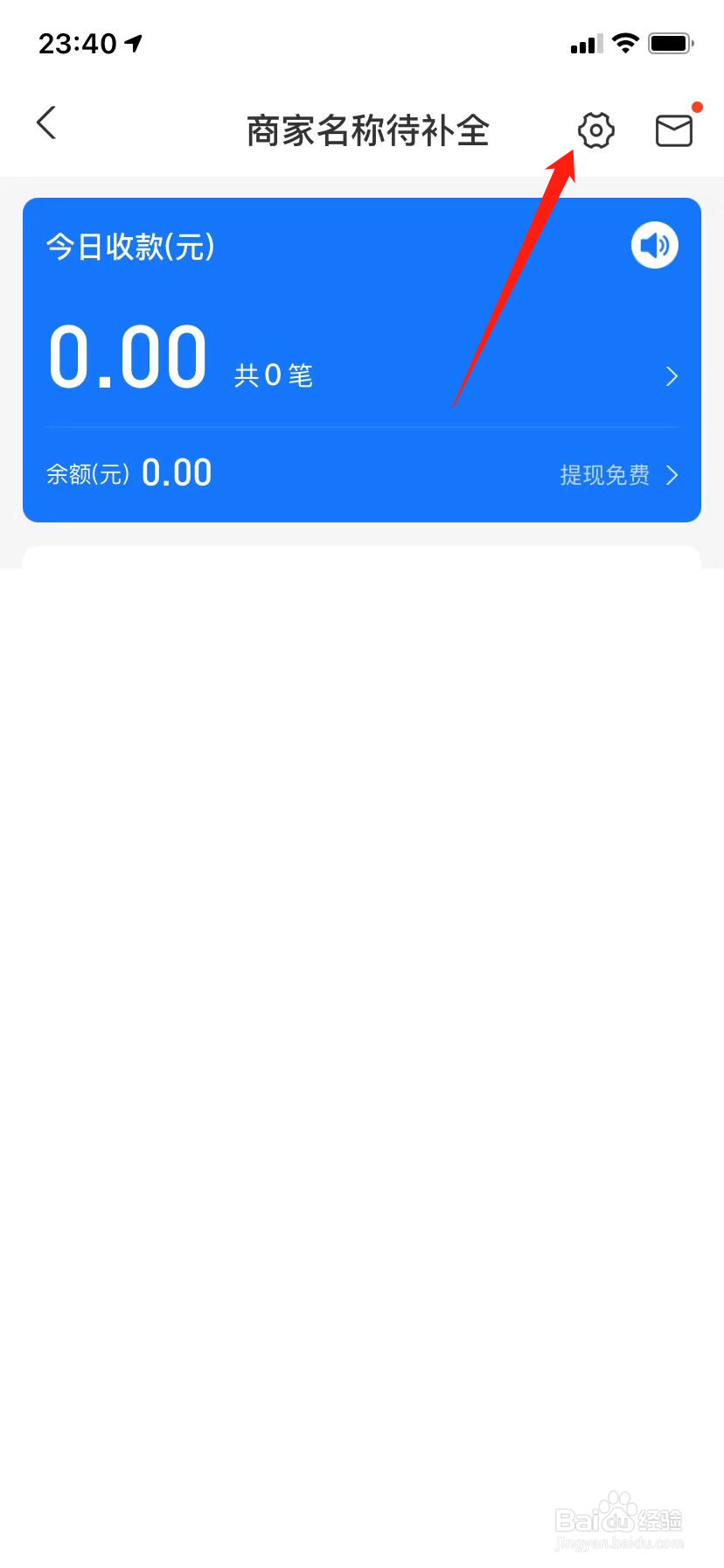Tap the red notification dot on messages
Image resolution: width=724 pixels, height=1568 pixels.
(697, 107)
